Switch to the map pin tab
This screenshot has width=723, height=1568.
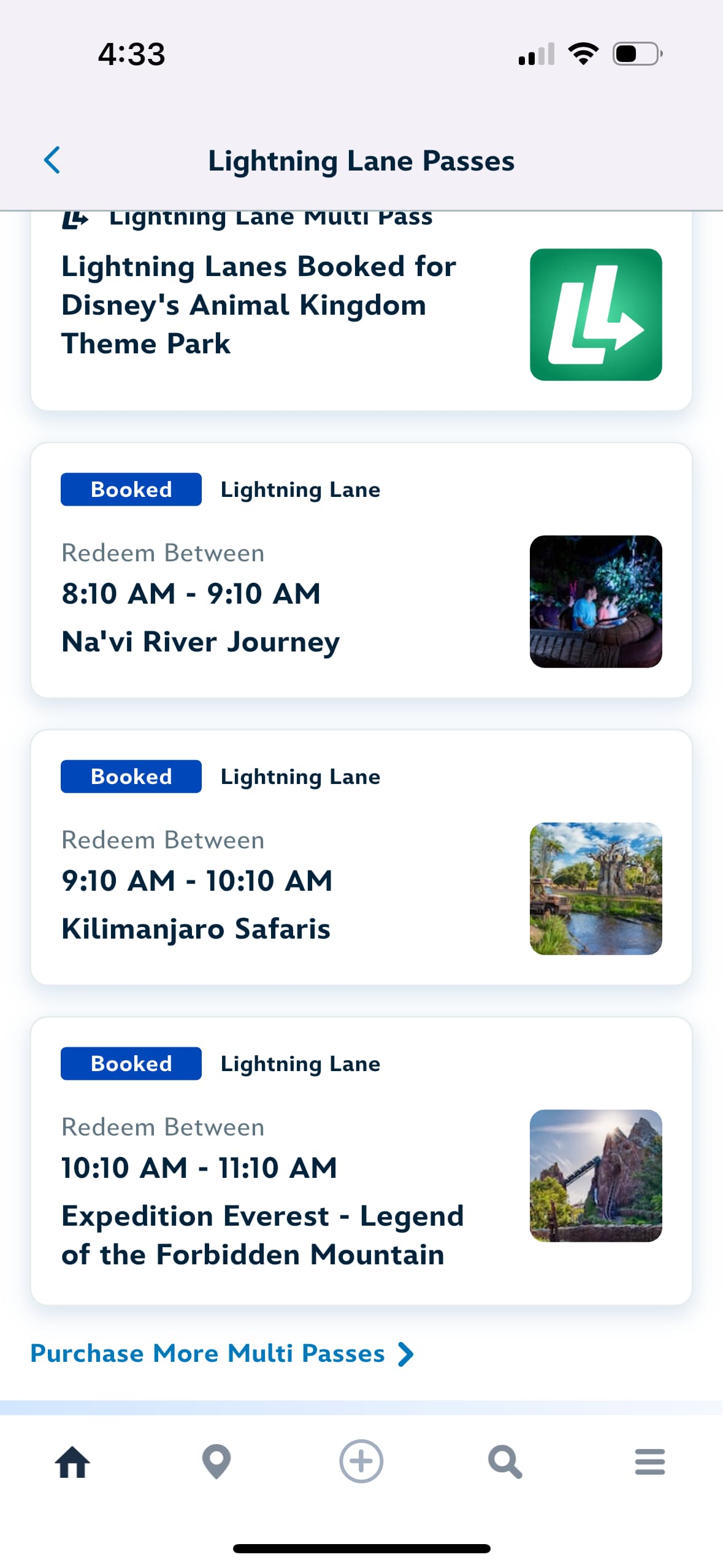(x=216, y=1462)
